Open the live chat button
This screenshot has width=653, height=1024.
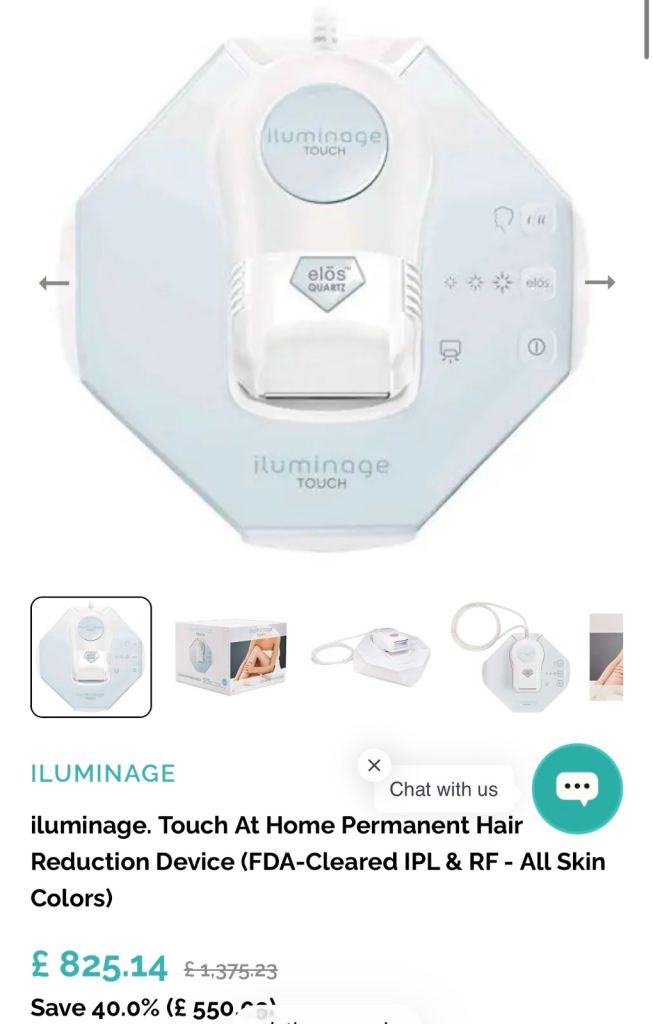point(577,788)
